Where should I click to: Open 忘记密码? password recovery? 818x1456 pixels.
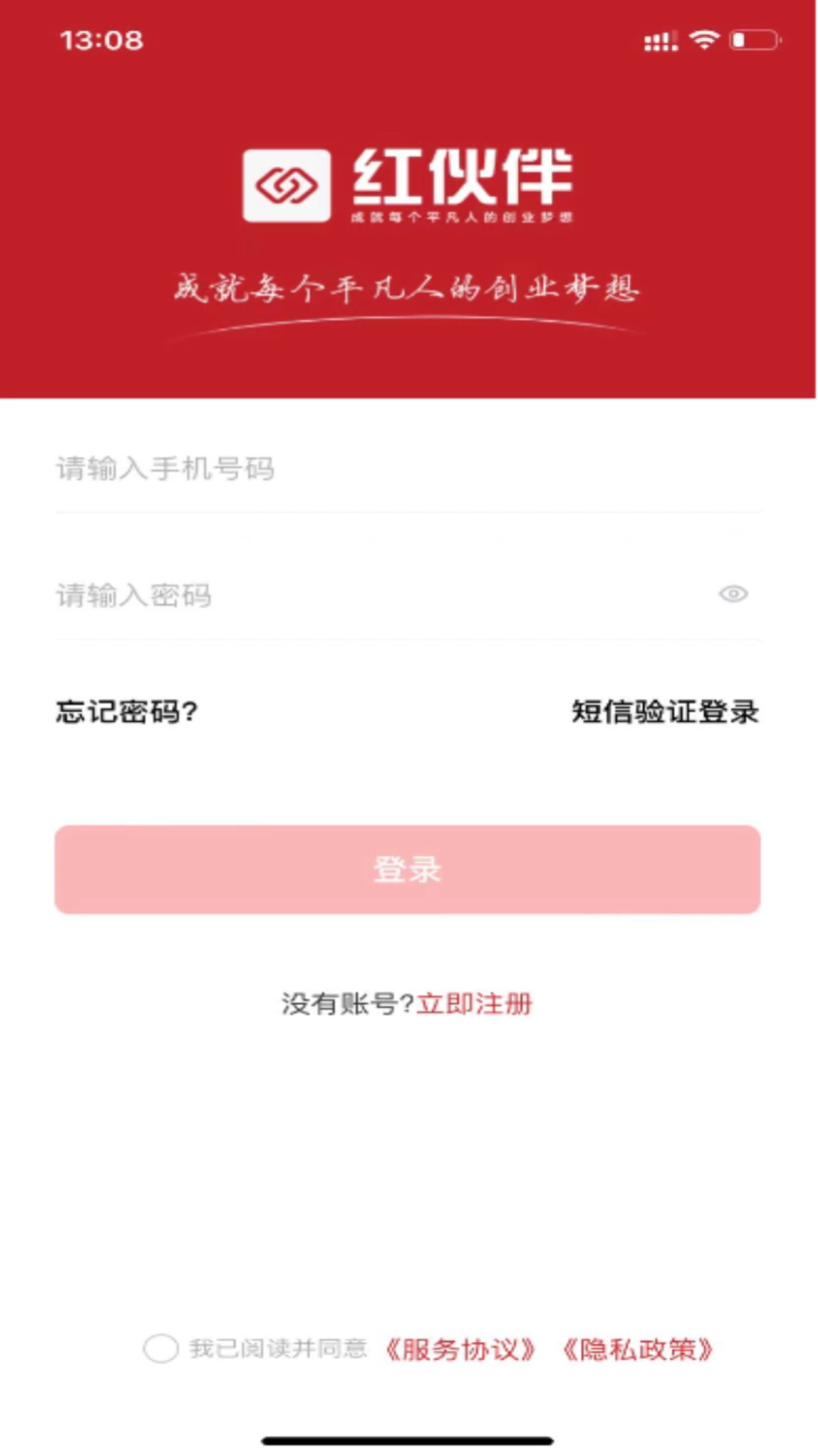[127, 713]
